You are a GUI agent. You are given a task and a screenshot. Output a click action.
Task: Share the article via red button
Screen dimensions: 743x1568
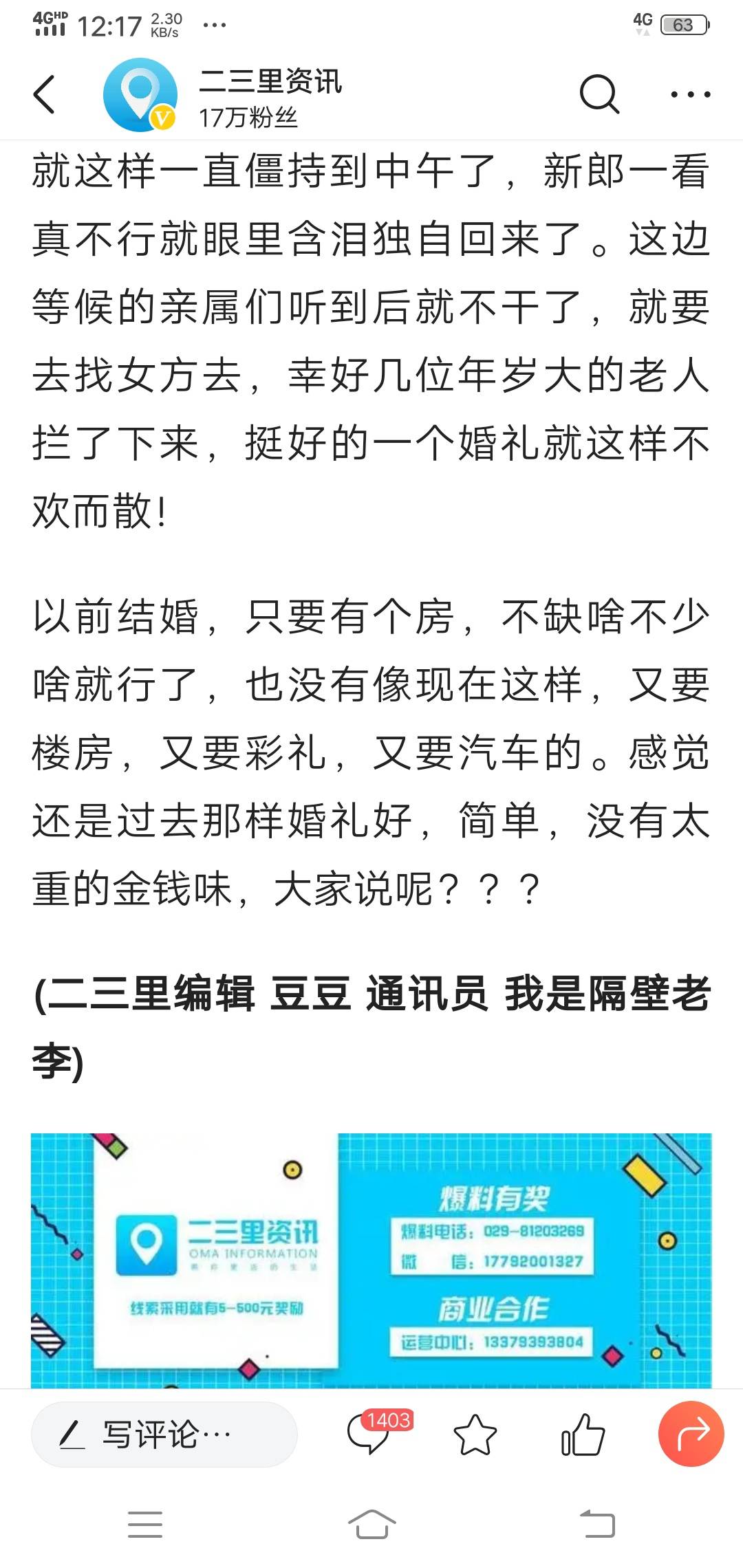691,1433
